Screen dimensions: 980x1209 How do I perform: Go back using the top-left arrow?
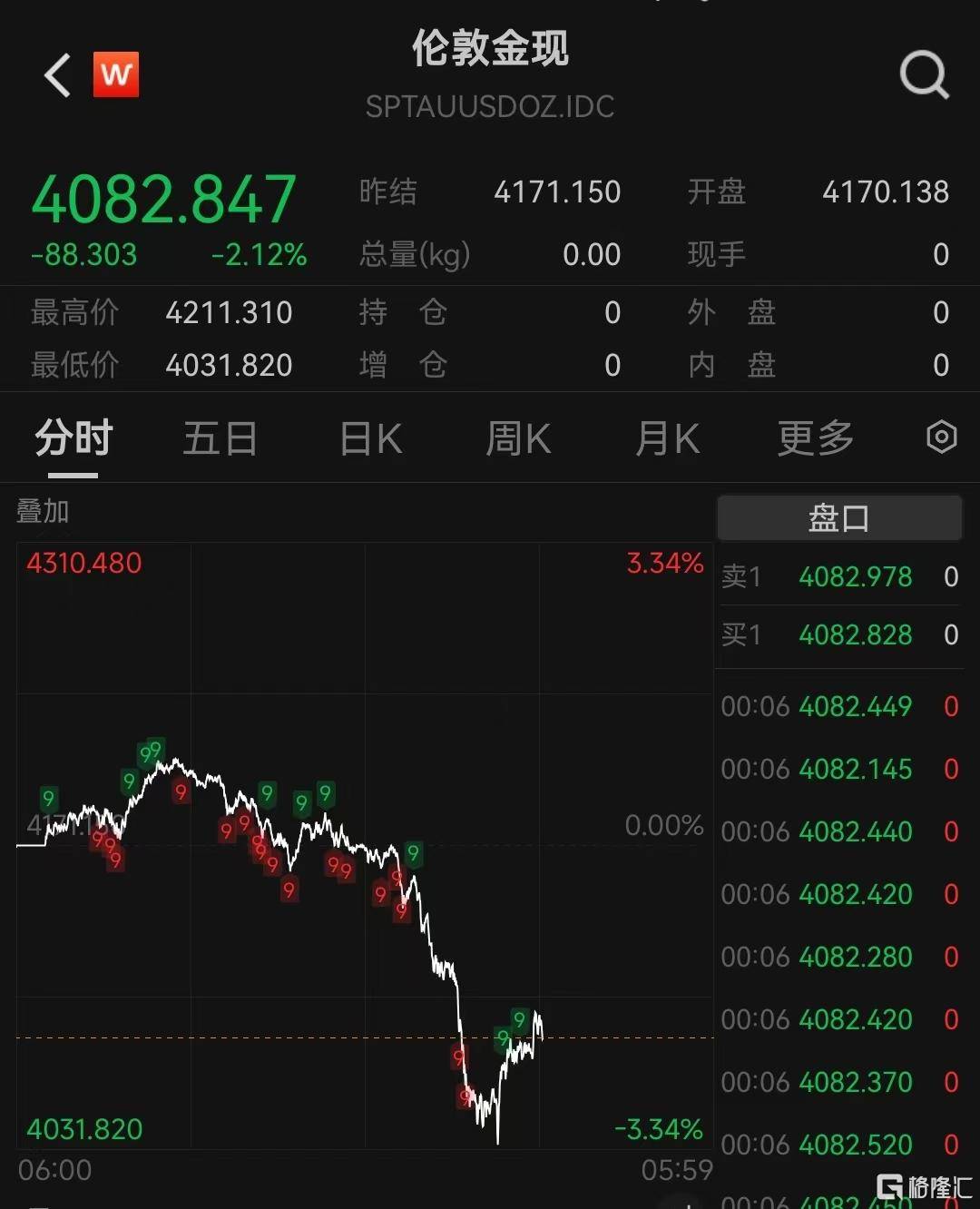coord(57,75)
